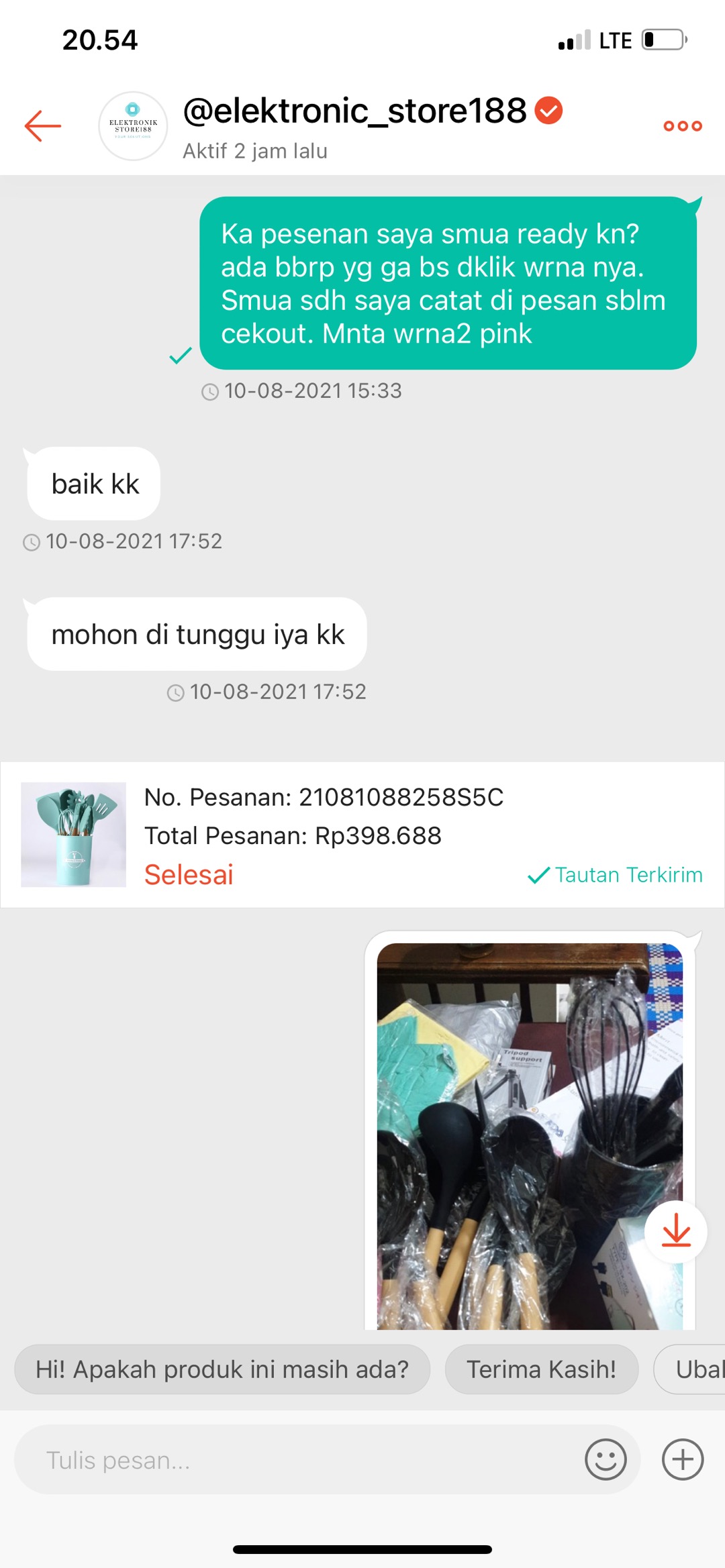Open the plus attachment menu
725x1568 pixels.
683,1460
